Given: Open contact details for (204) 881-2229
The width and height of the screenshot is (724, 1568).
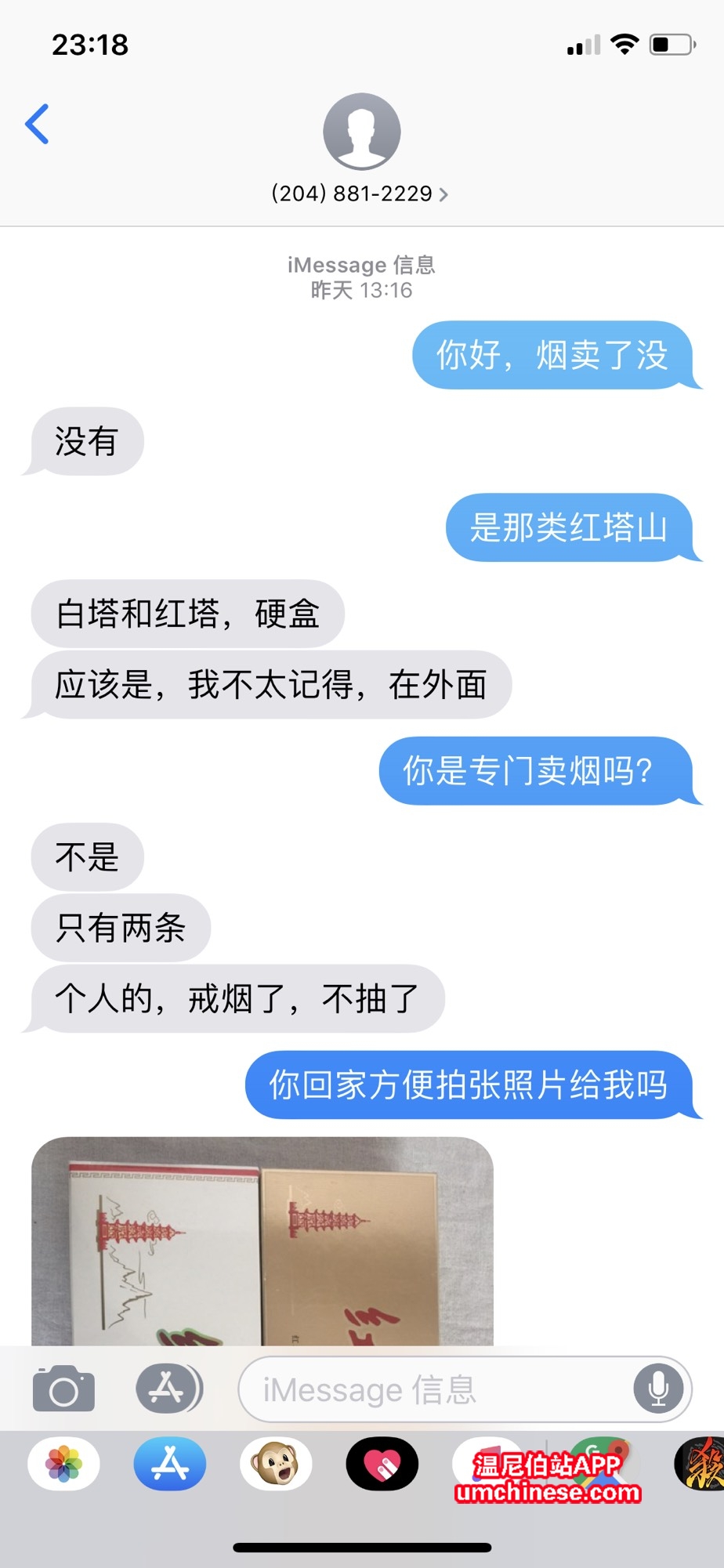Looking at the screenshot, I should click(360, 193).
